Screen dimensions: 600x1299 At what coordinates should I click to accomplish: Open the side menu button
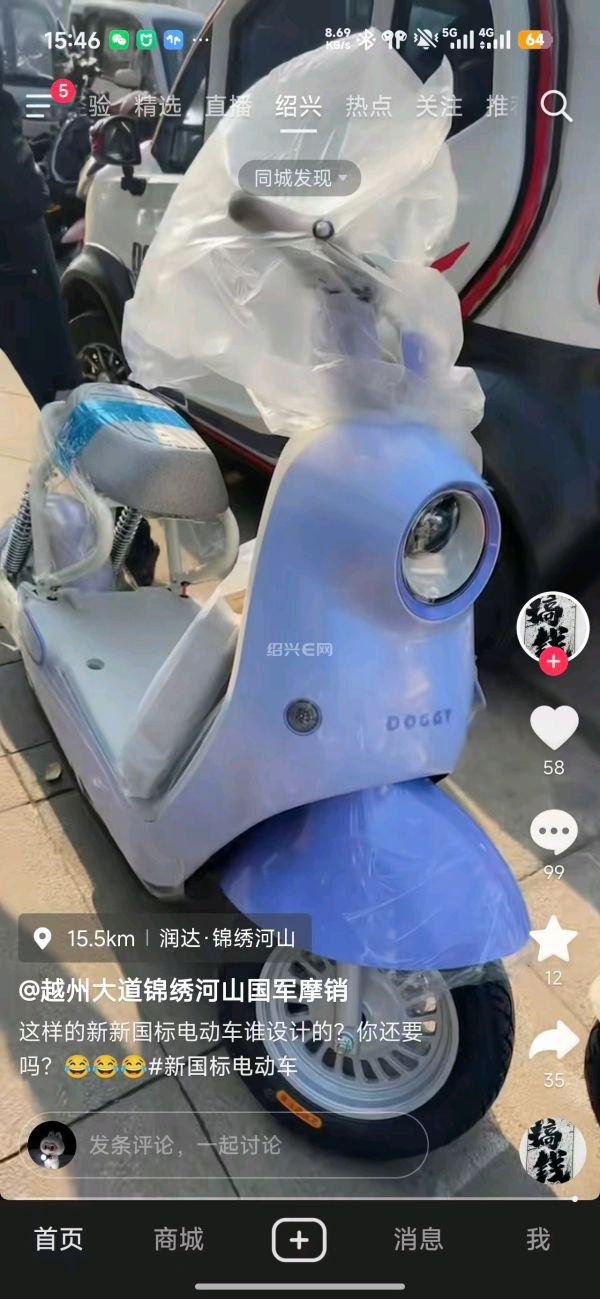pos(38,105)
